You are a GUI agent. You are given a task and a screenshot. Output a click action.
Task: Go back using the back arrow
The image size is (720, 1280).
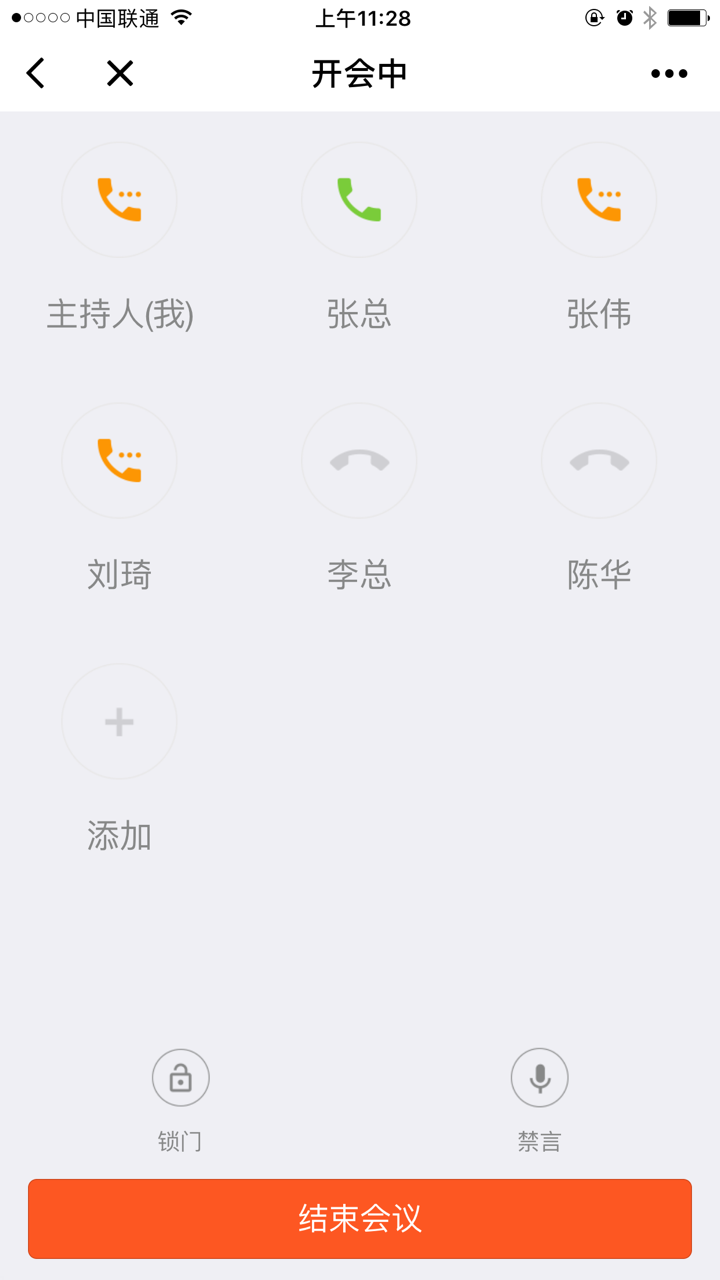36,73
